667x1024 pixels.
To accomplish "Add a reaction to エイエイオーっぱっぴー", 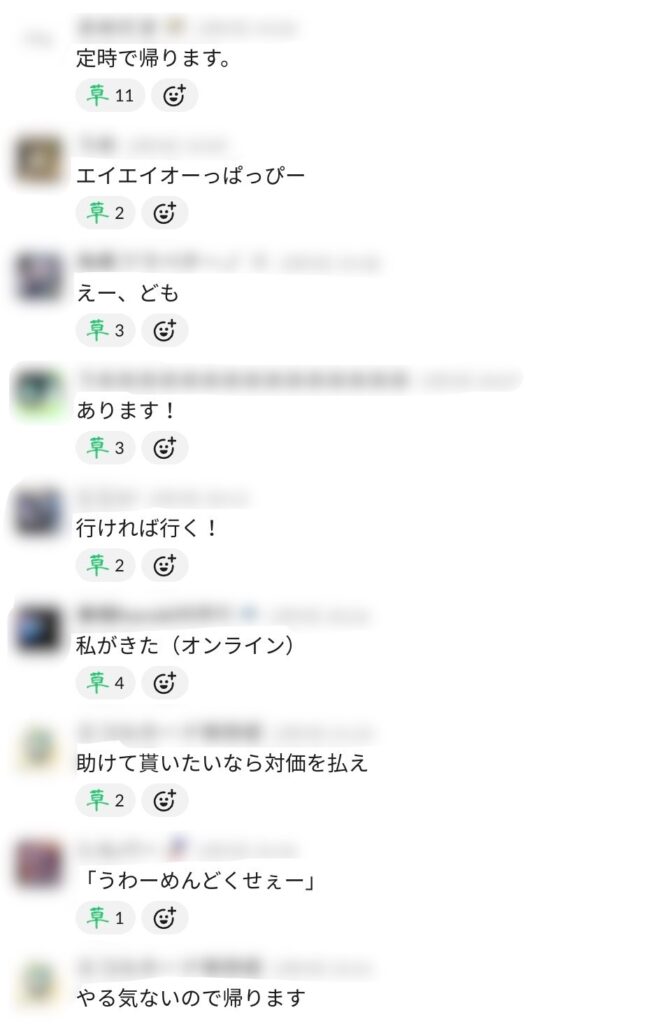I will coord(164,213).
